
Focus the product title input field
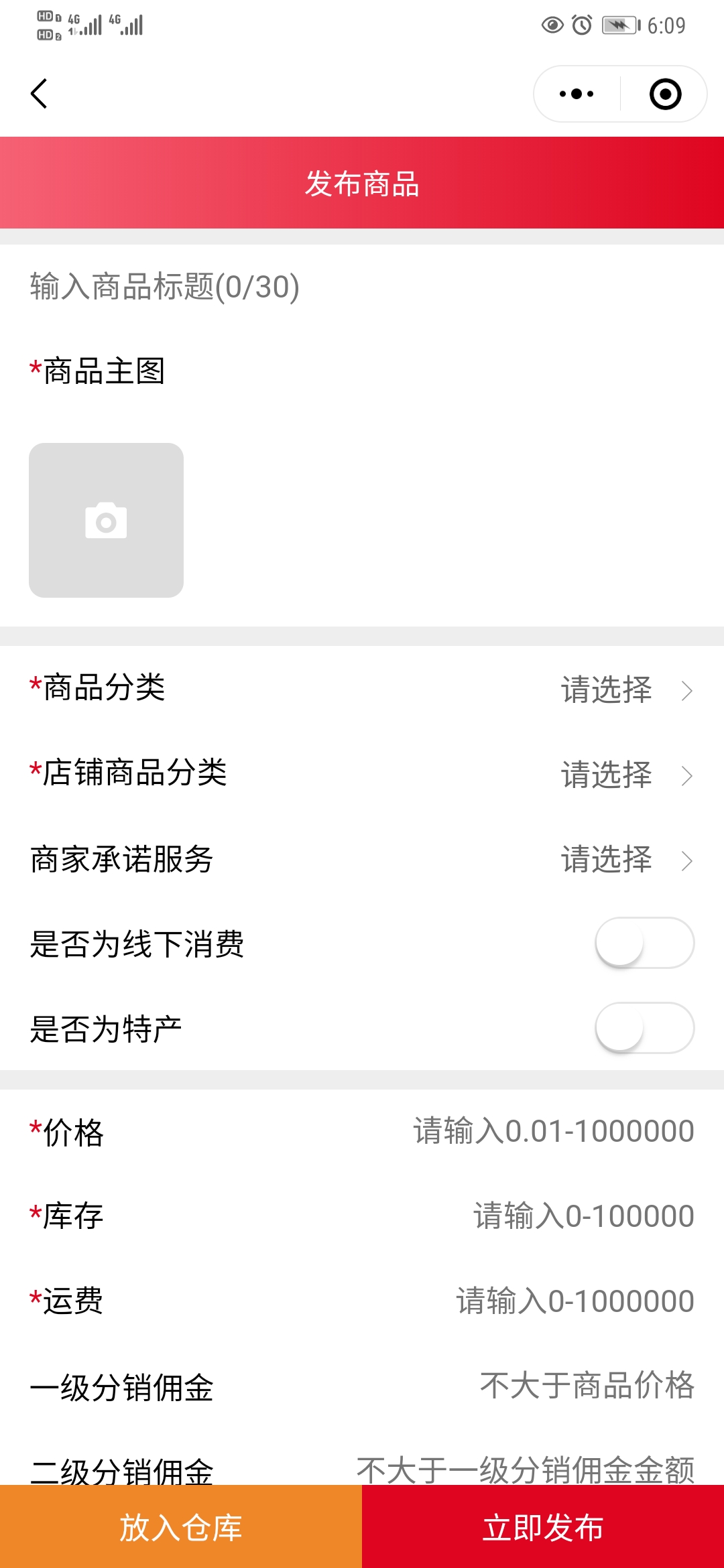pyautogui.click(x=362, y=287)
